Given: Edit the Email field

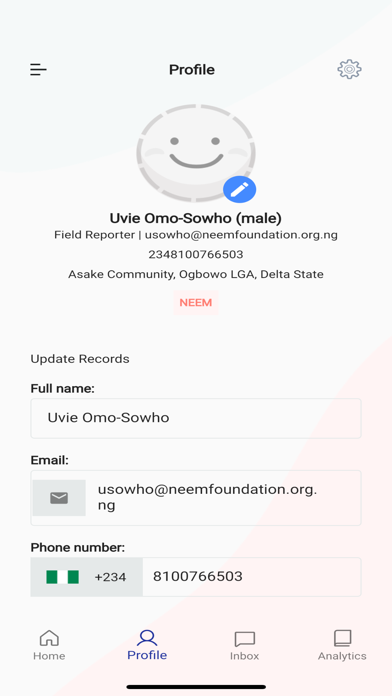Looking at the screenshot, I should [x=196, y=498].
